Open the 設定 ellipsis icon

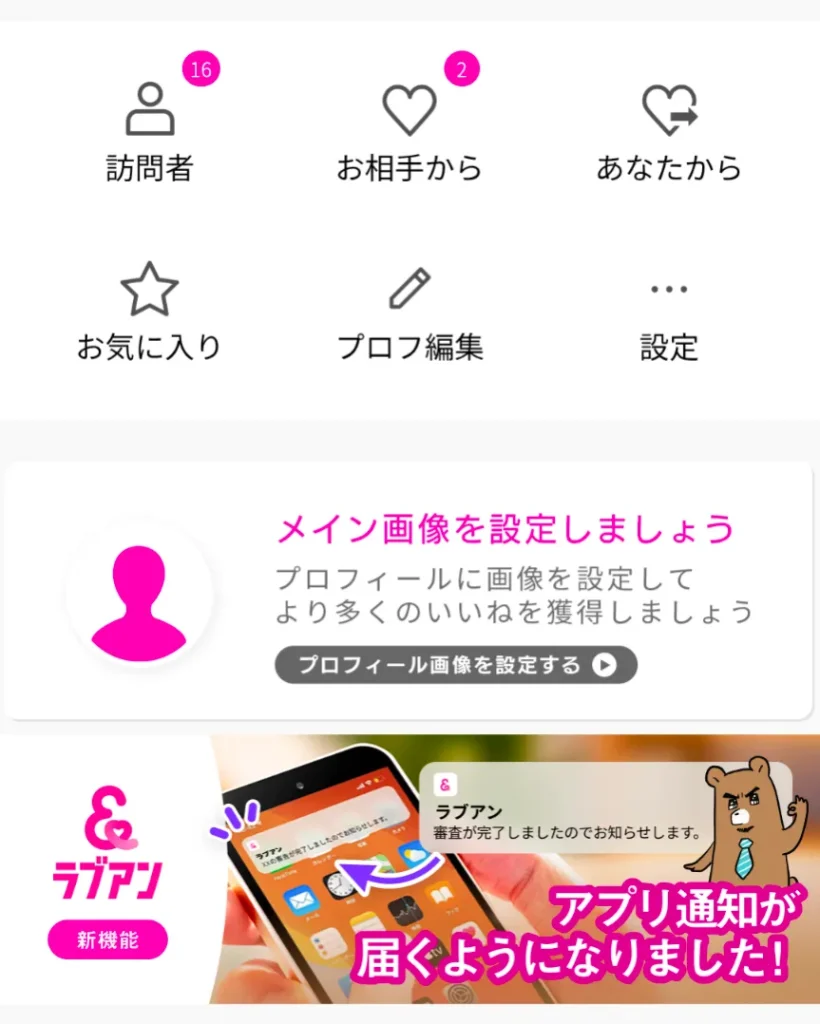[668, 288]
